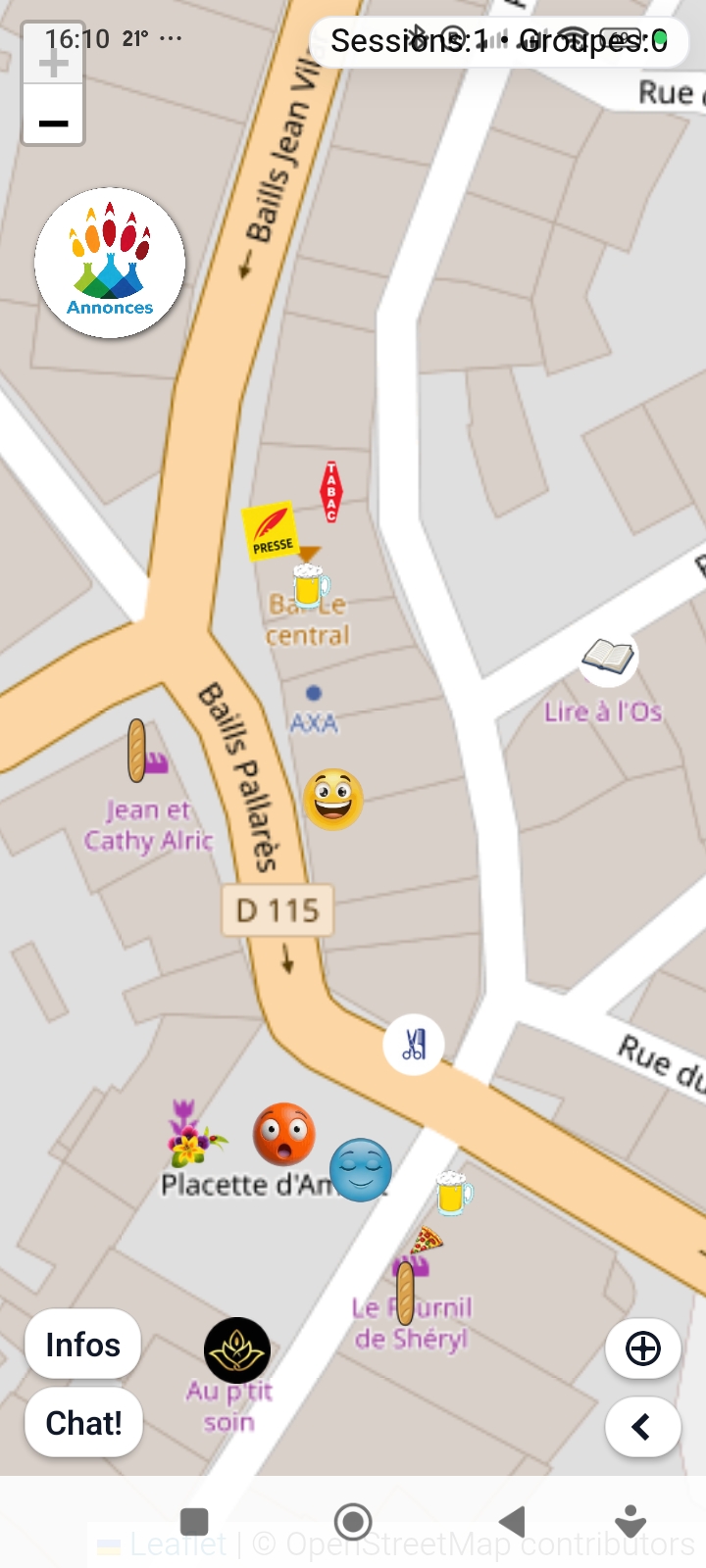
Task: Select the scissors hairdresser marker
Action: (413, 1045)
